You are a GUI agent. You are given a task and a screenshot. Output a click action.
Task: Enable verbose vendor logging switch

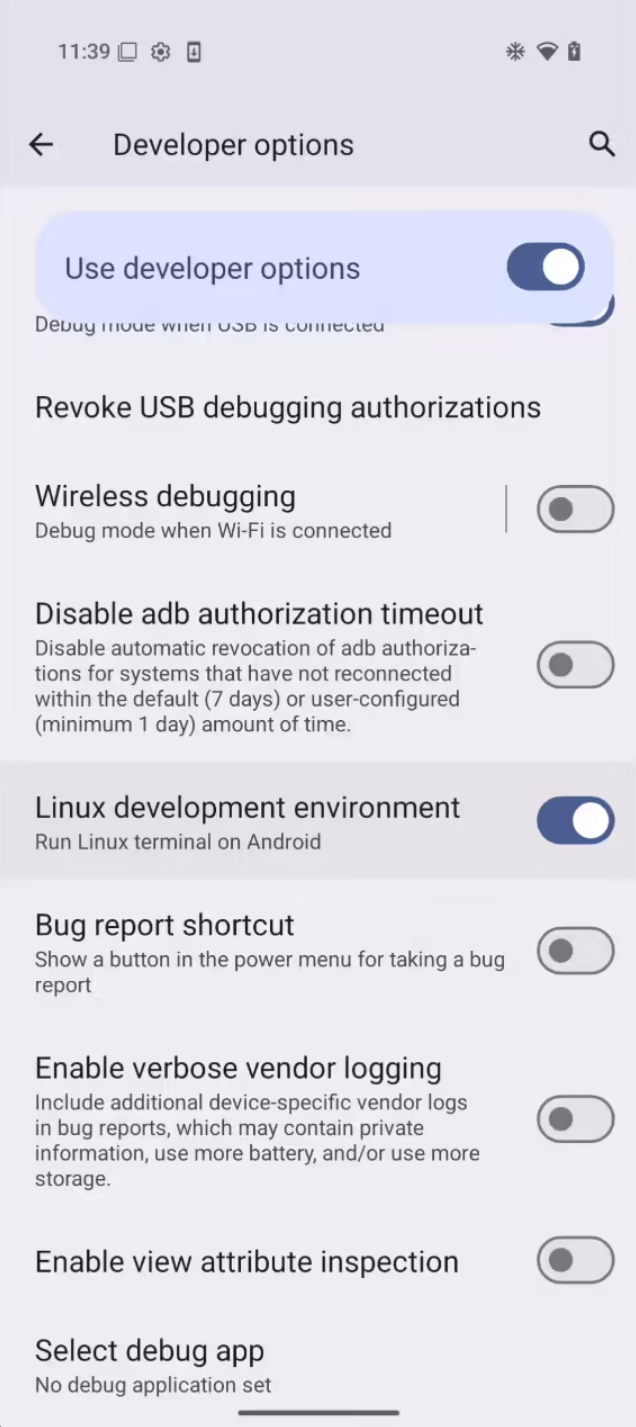(x=575, y=1119)
